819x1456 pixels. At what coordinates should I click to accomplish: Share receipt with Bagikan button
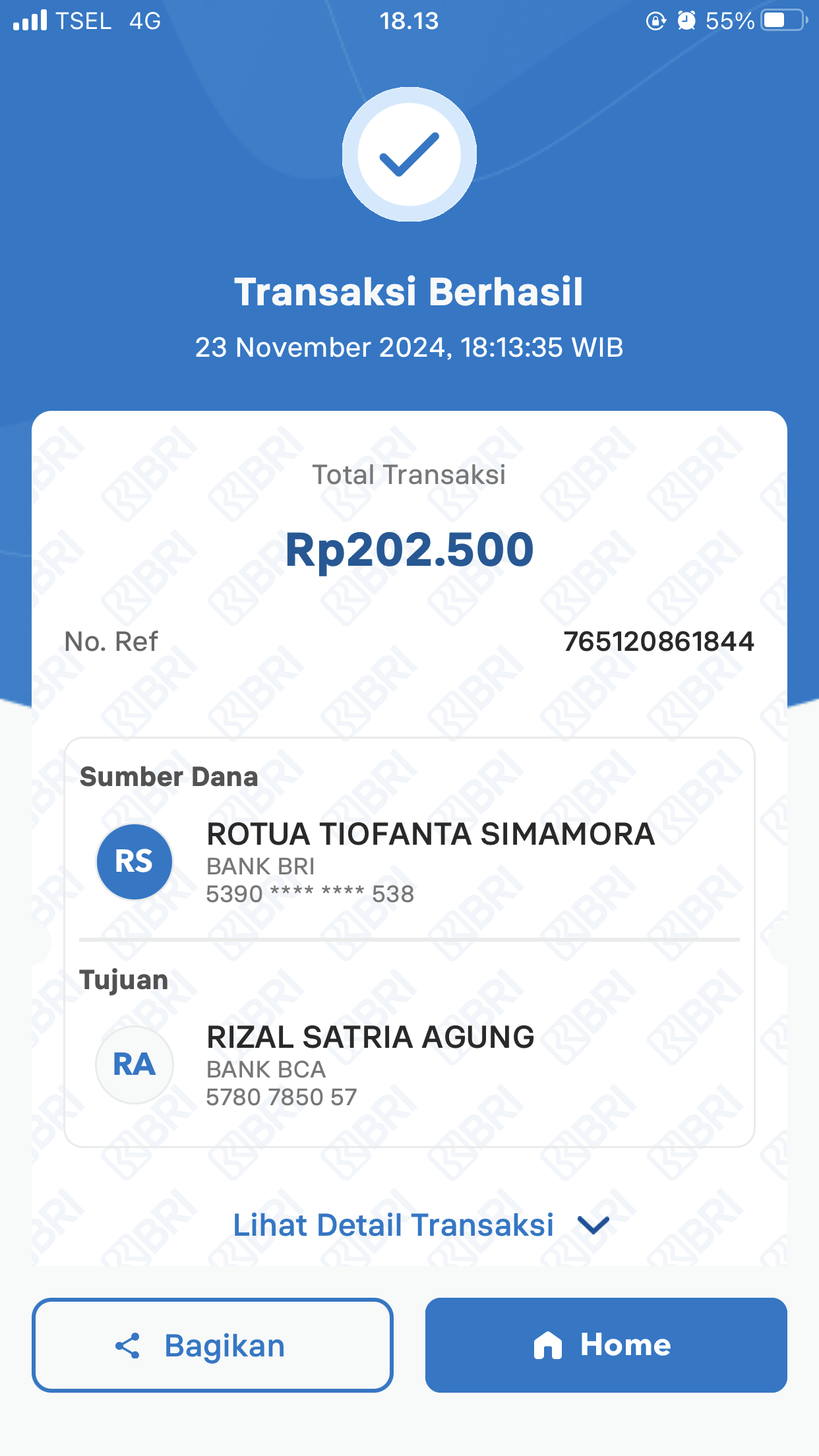click(212, 1345)
